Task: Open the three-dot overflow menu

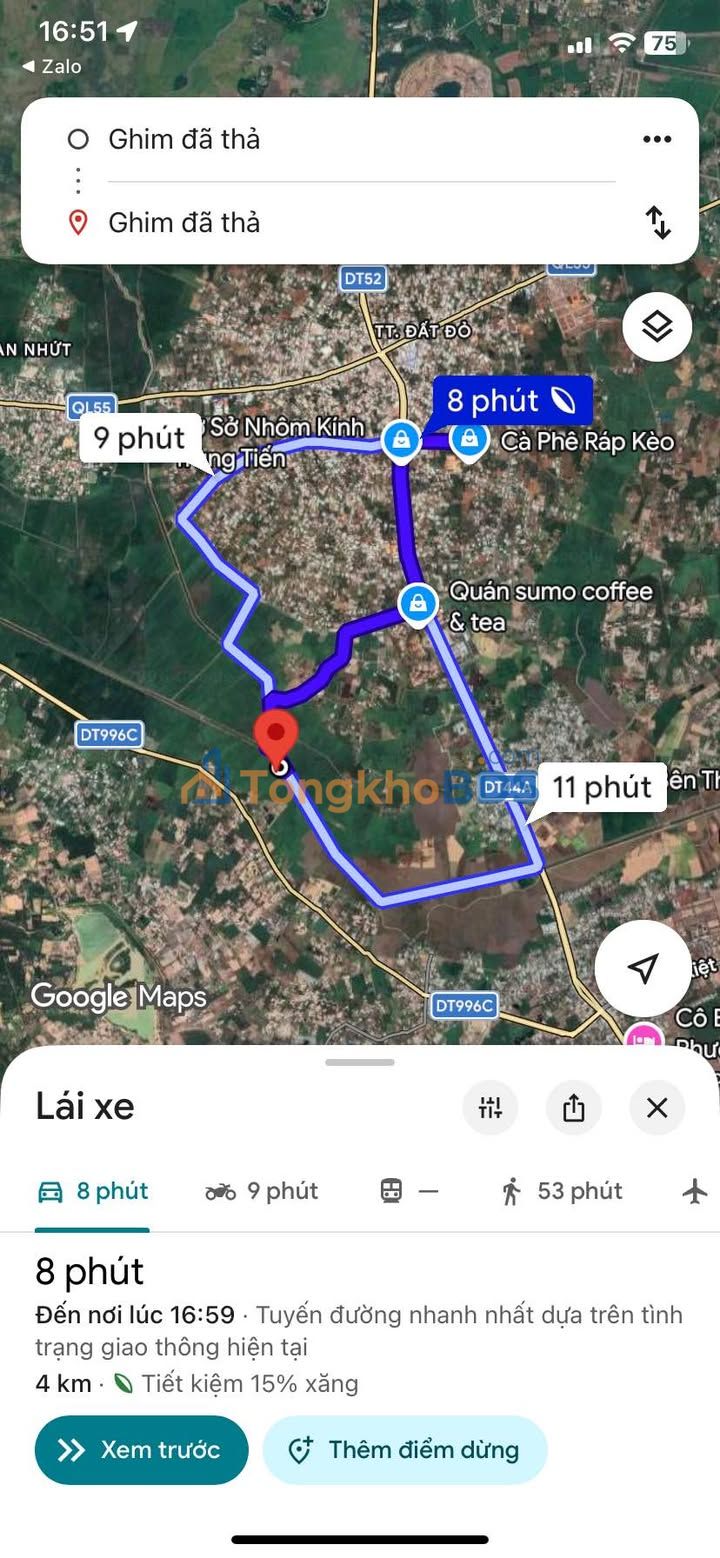Action: pos(656,139)
